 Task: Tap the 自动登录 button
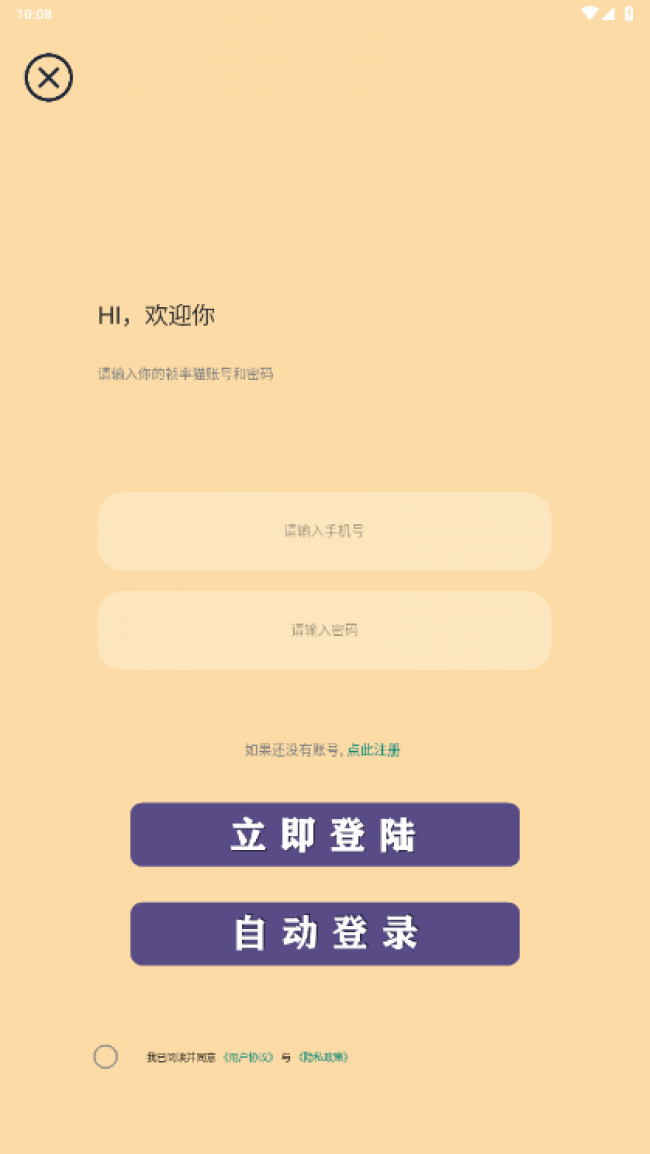pyautogui.click(x=324, y=934)
